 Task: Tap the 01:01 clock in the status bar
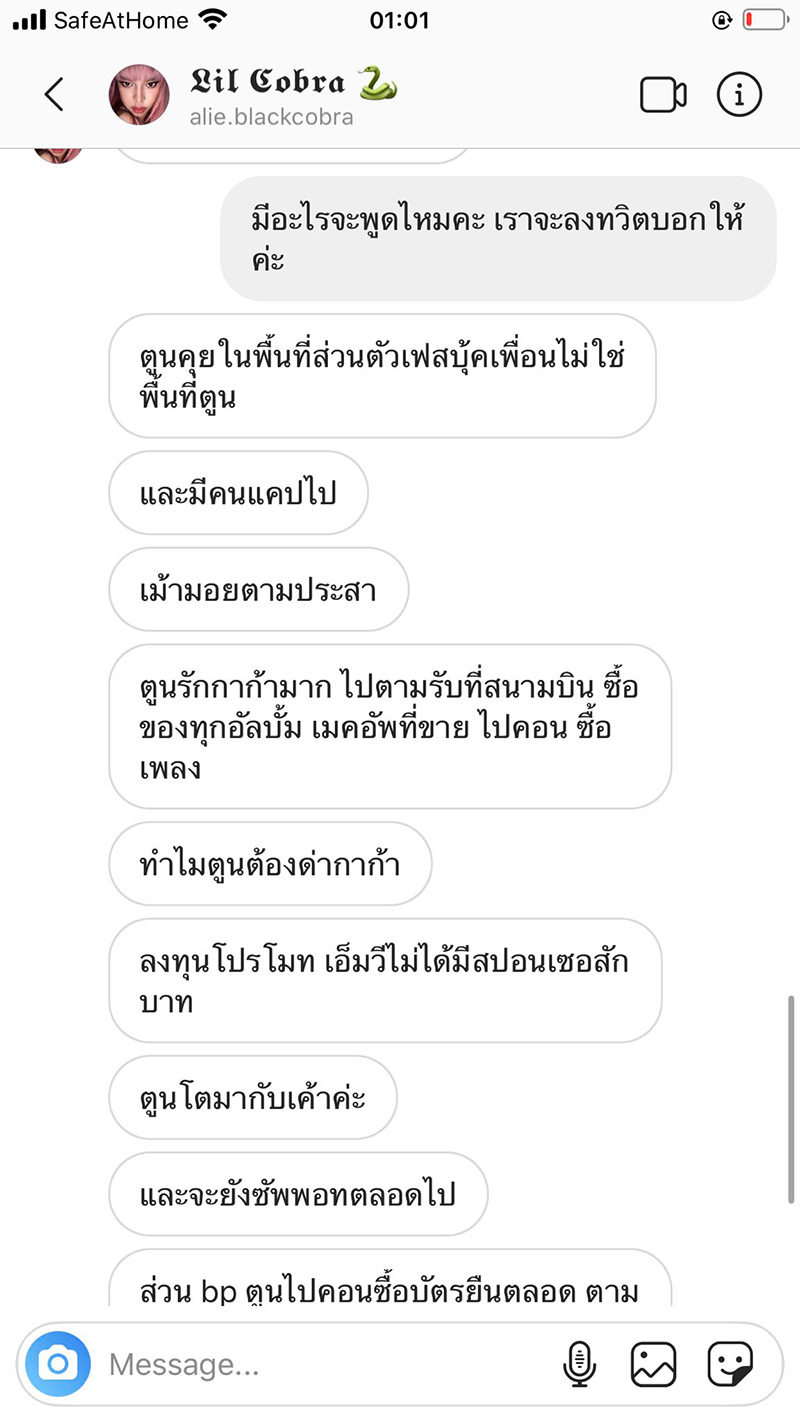pyautogui.click(x=400, y=19)
